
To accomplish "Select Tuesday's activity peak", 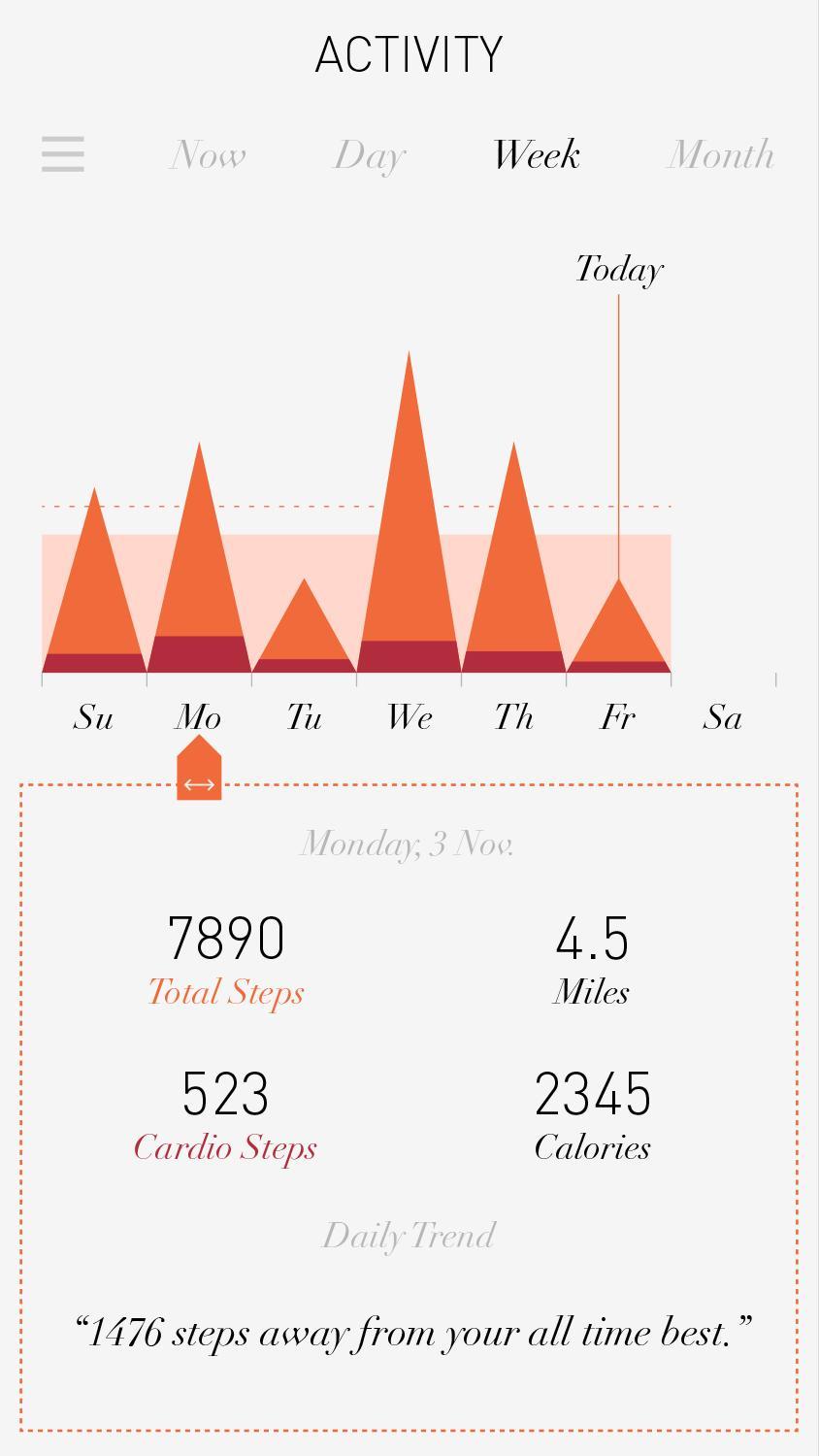I will point(304,631).
